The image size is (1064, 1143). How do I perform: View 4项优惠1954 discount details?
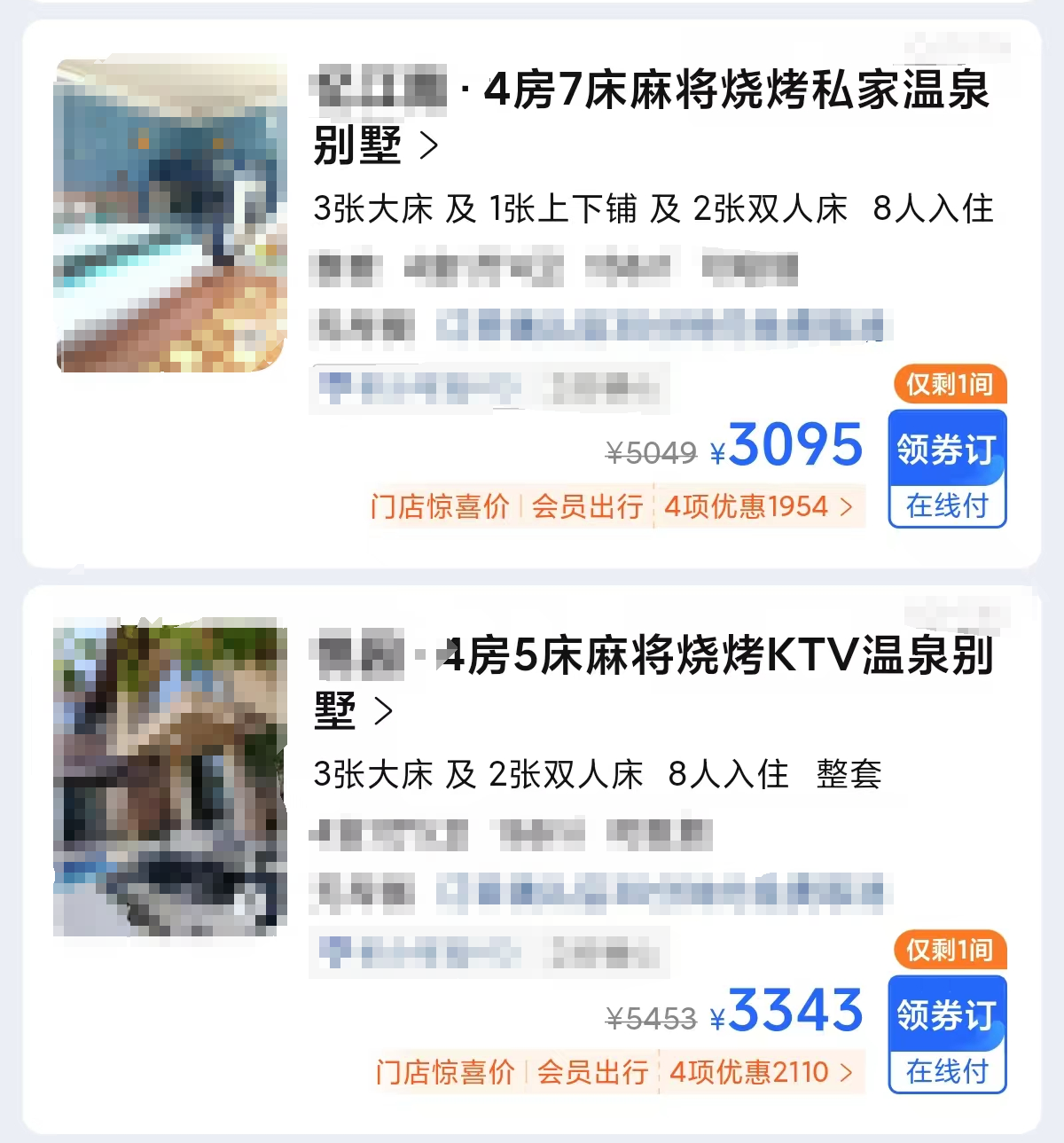758,507
